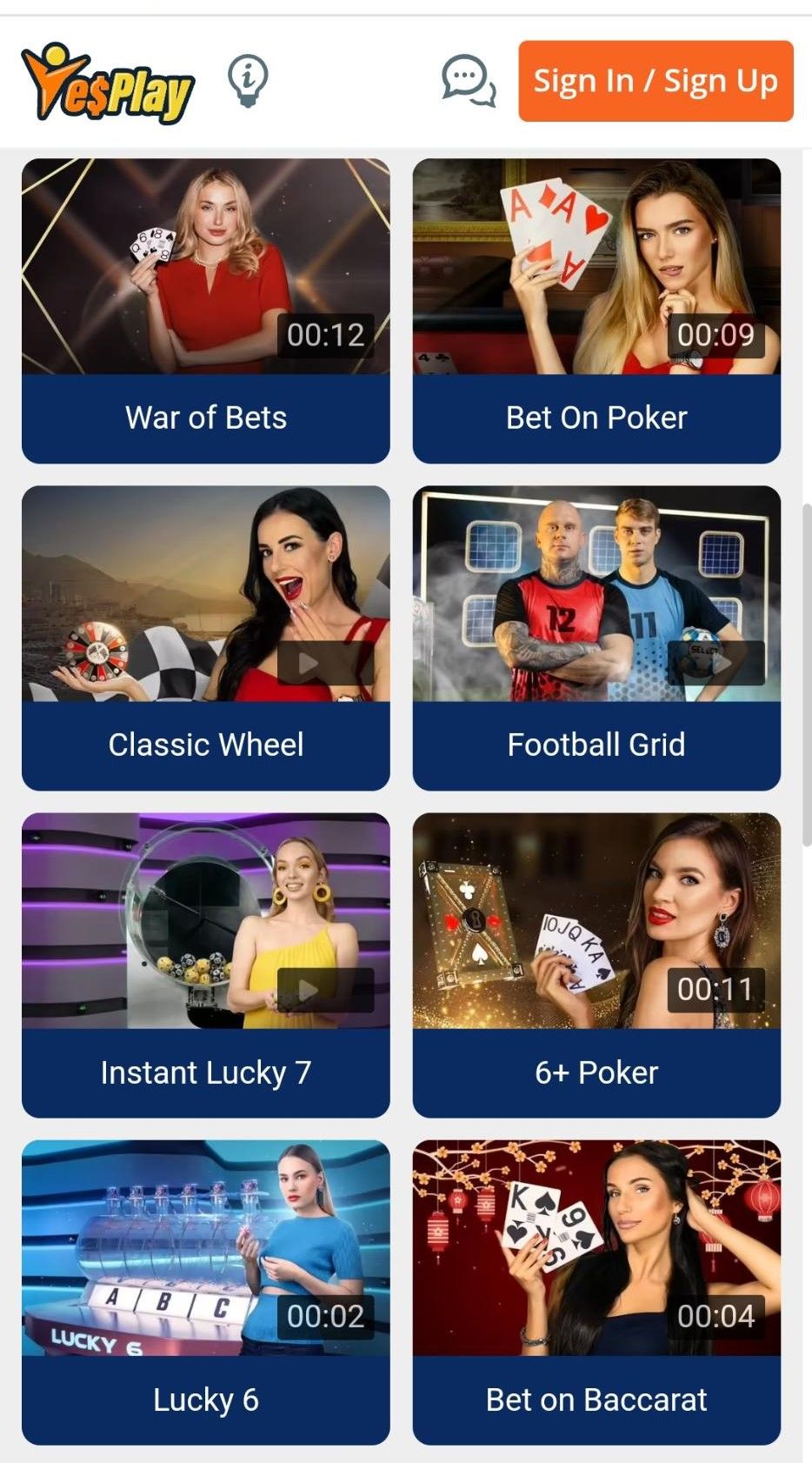Open the live chat support icon
This screenshot has height=1463, width=812.
[x=469, y=81]
